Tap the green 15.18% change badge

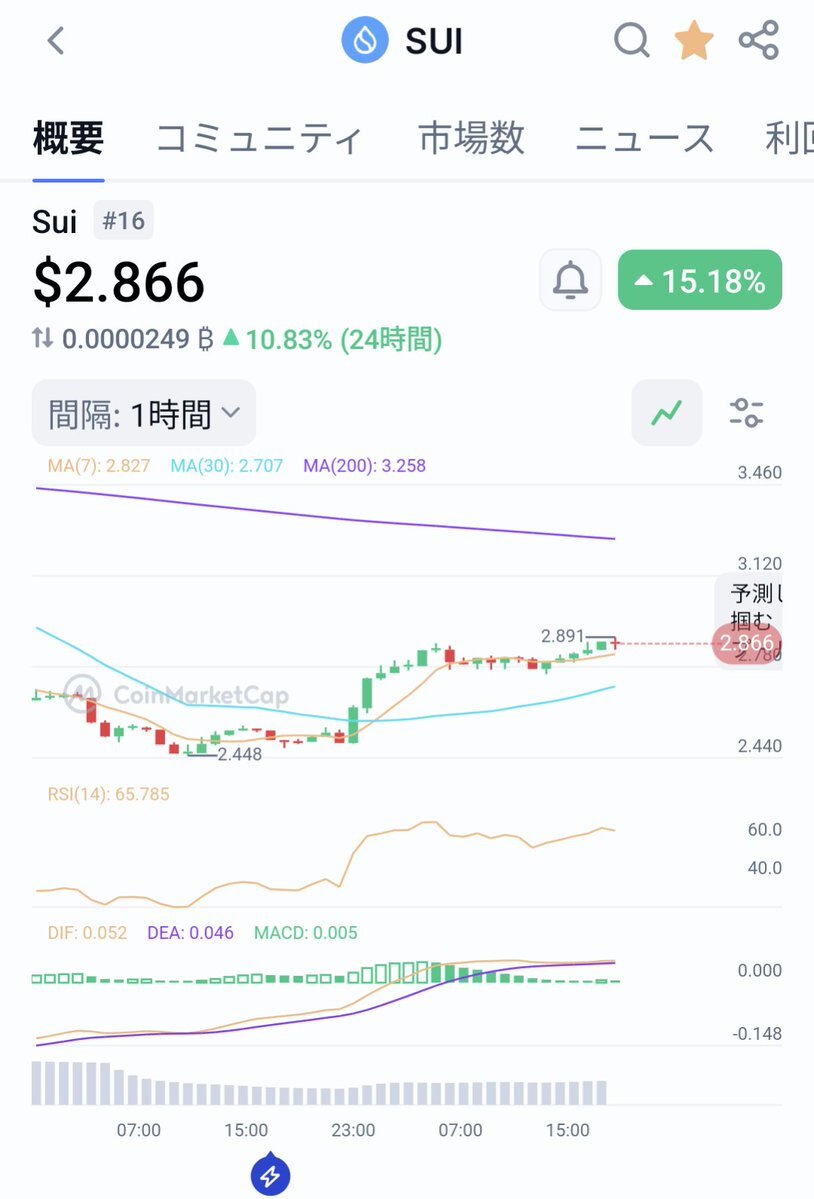coord(699,280)
